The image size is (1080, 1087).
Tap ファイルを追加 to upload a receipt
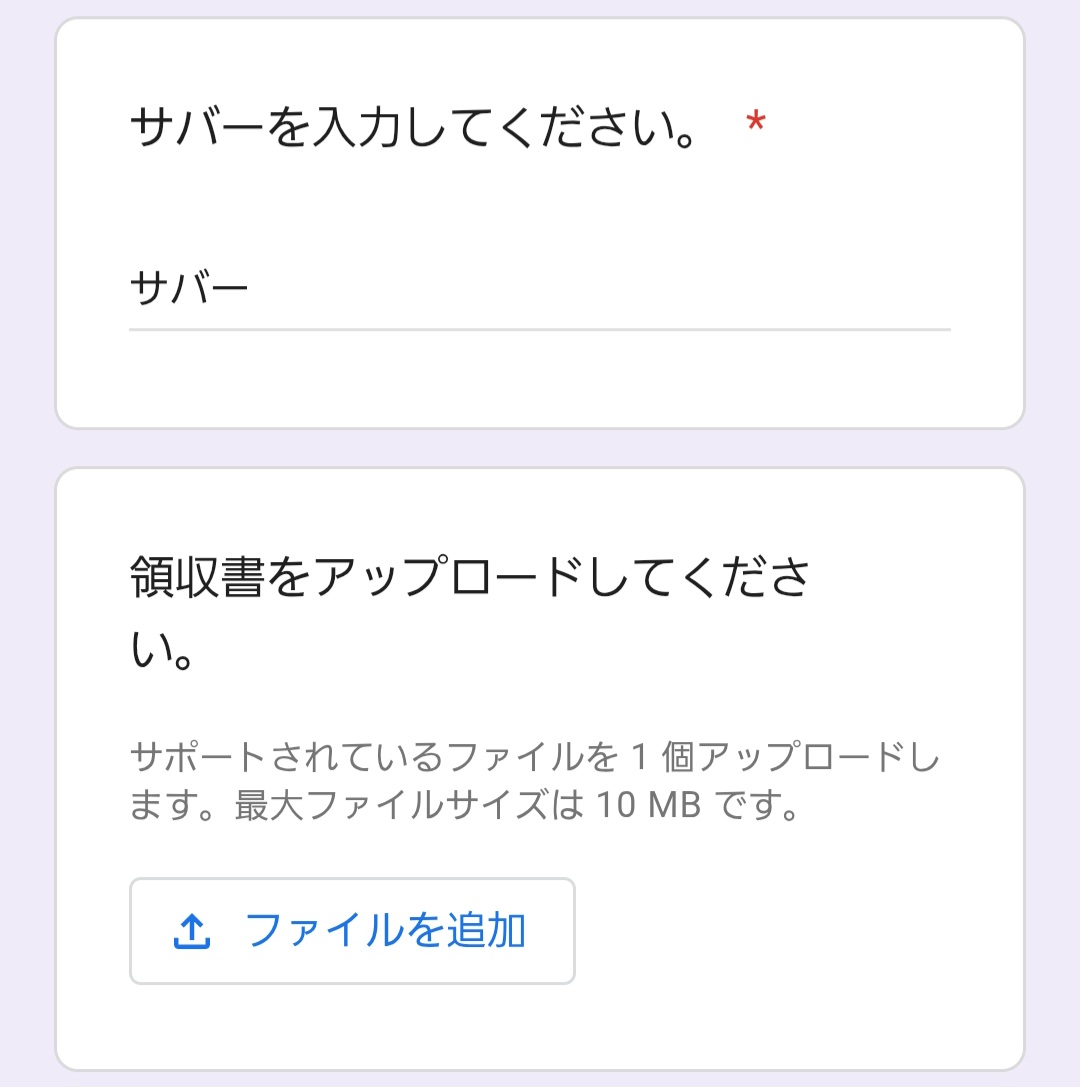(x=352, y=931)
